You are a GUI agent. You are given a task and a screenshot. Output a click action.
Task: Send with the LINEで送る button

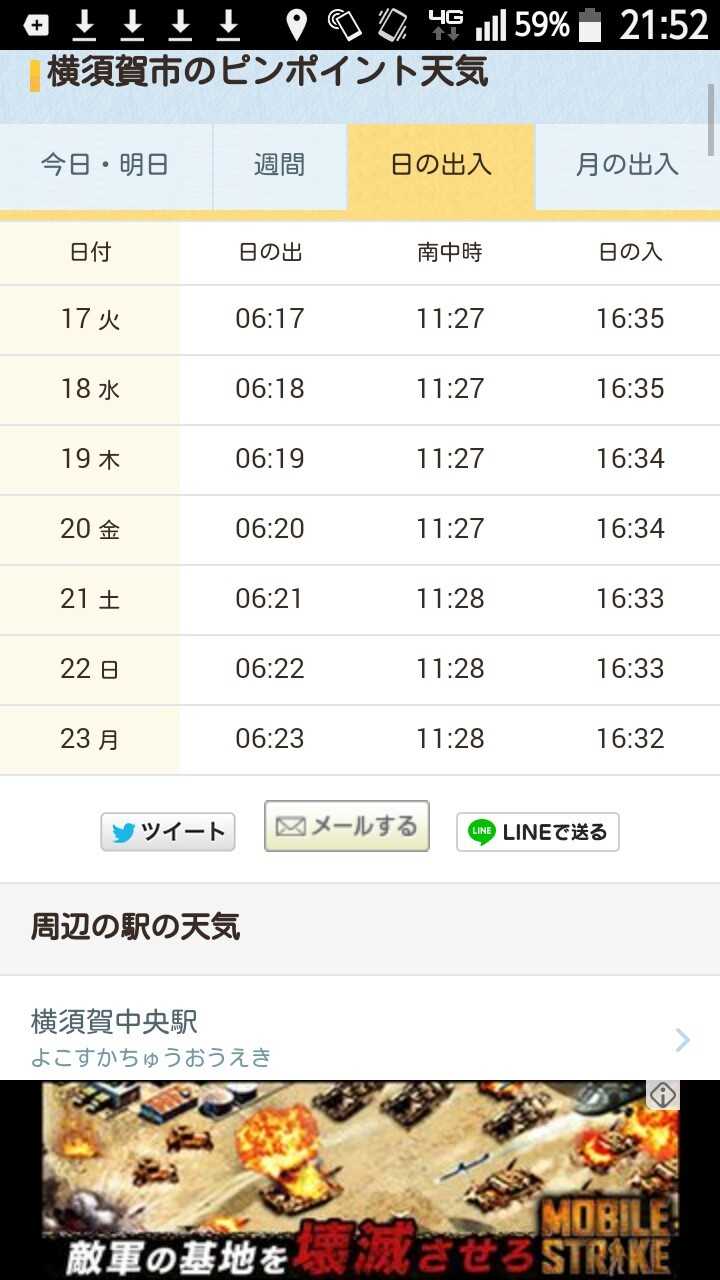pos(538,832)
